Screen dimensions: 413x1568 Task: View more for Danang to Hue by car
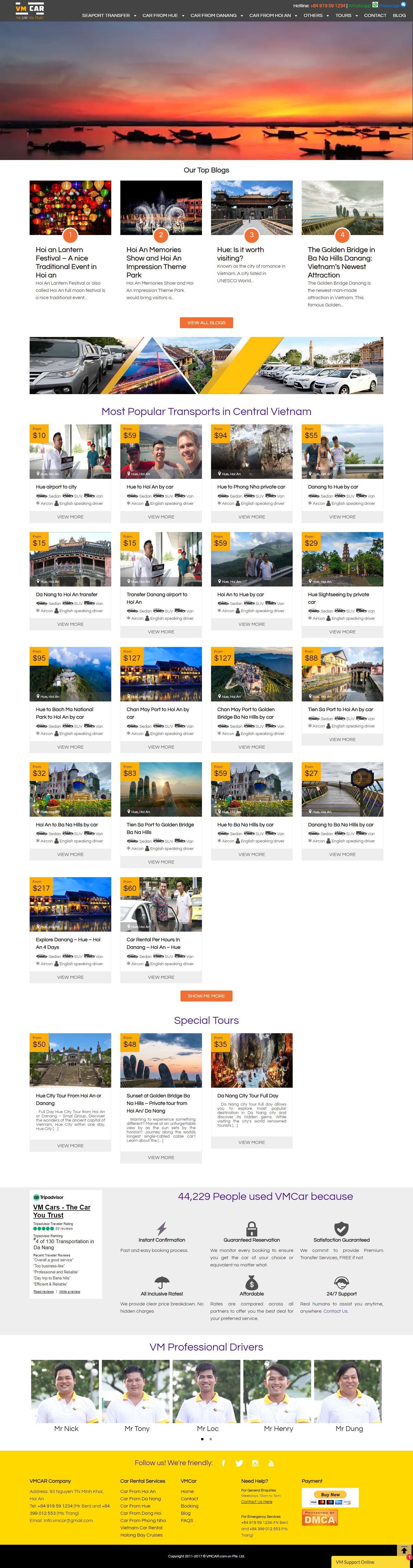(343, 517)
